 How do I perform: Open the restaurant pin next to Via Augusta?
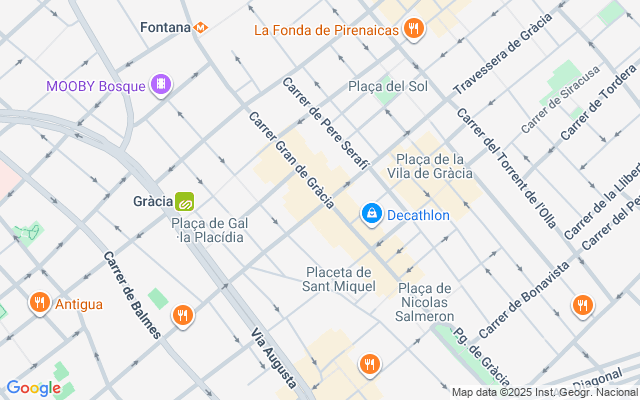182,315
